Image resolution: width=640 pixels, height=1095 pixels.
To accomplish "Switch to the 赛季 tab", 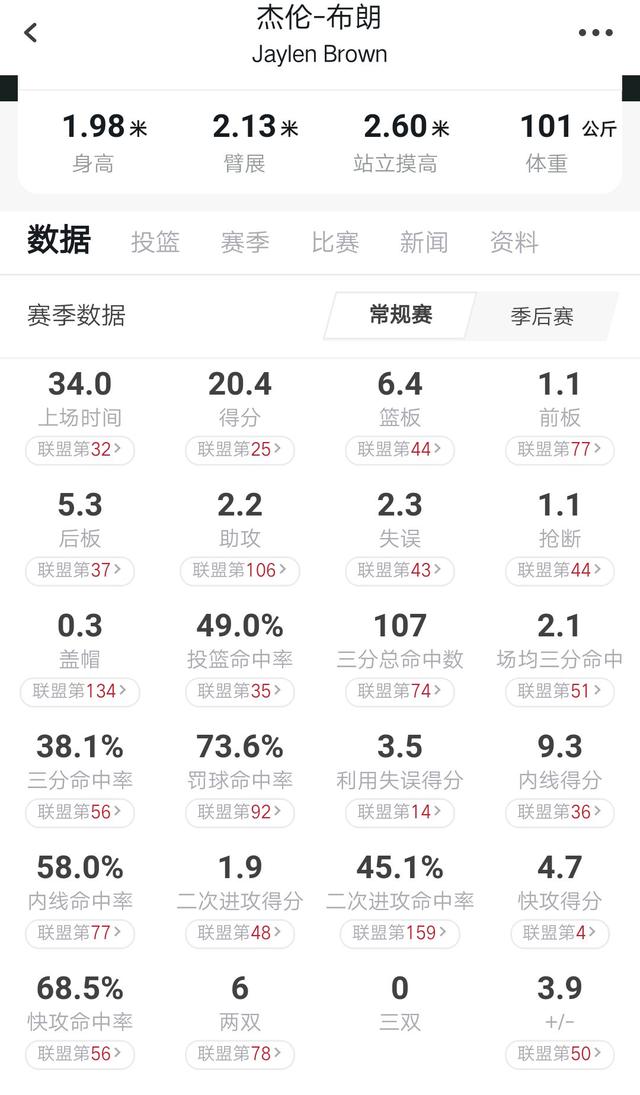I will (245, 242).
